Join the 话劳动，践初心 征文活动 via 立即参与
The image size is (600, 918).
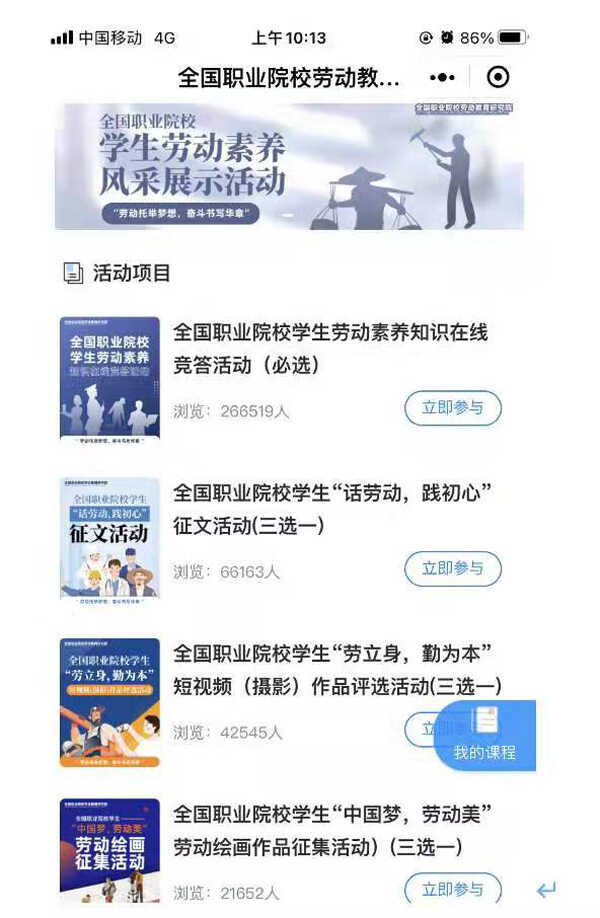(452, 568)
